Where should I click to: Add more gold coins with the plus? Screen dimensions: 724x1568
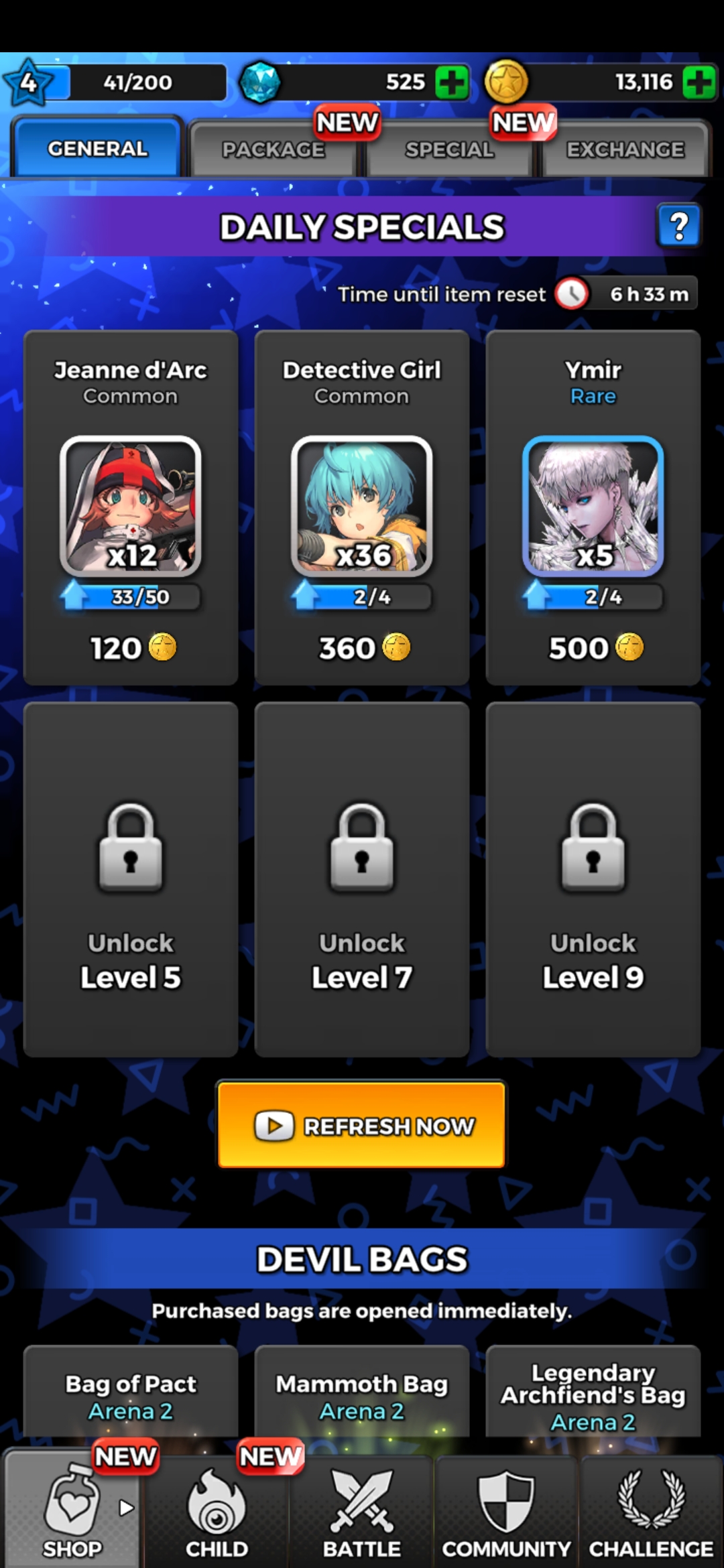tap(699, 83)
